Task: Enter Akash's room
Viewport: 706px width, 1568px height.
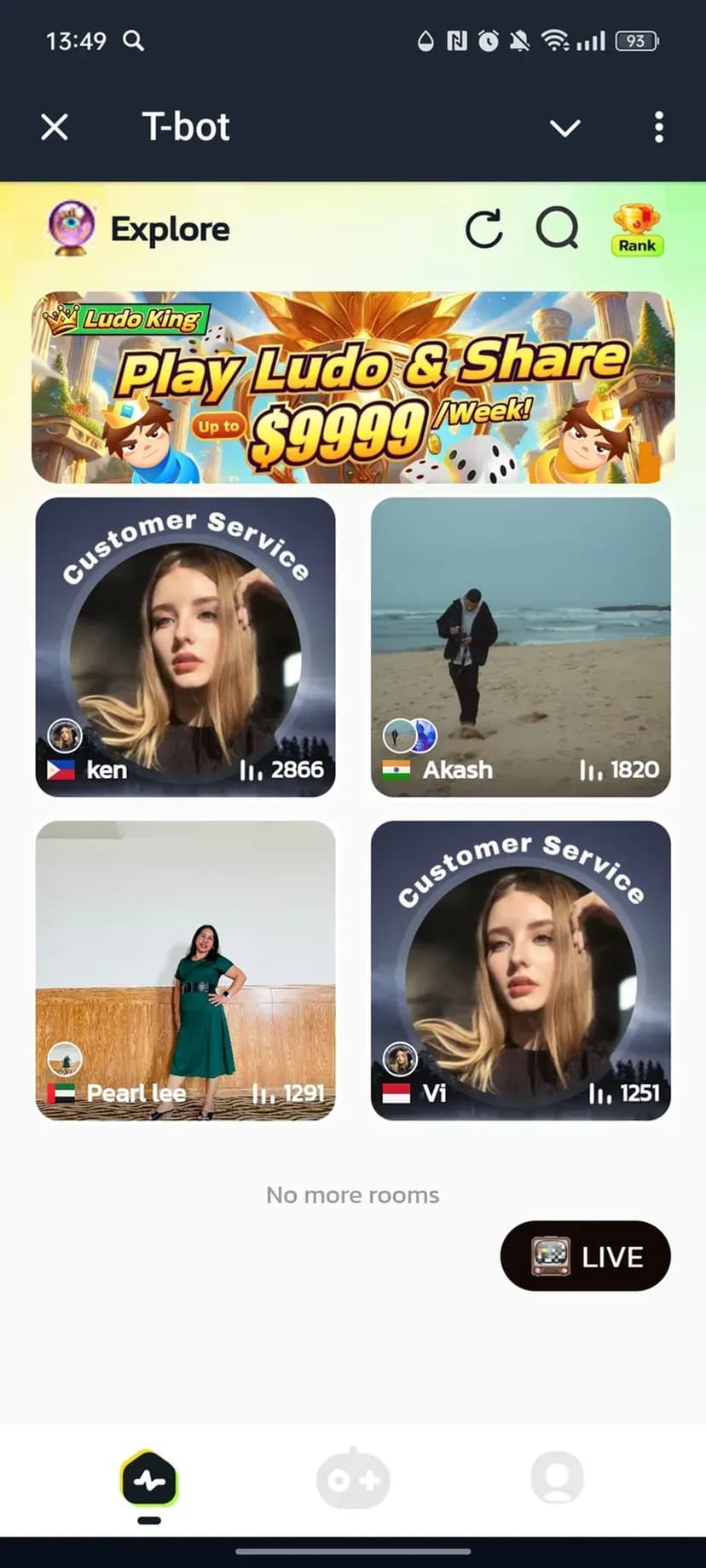Action: [520, 647]
